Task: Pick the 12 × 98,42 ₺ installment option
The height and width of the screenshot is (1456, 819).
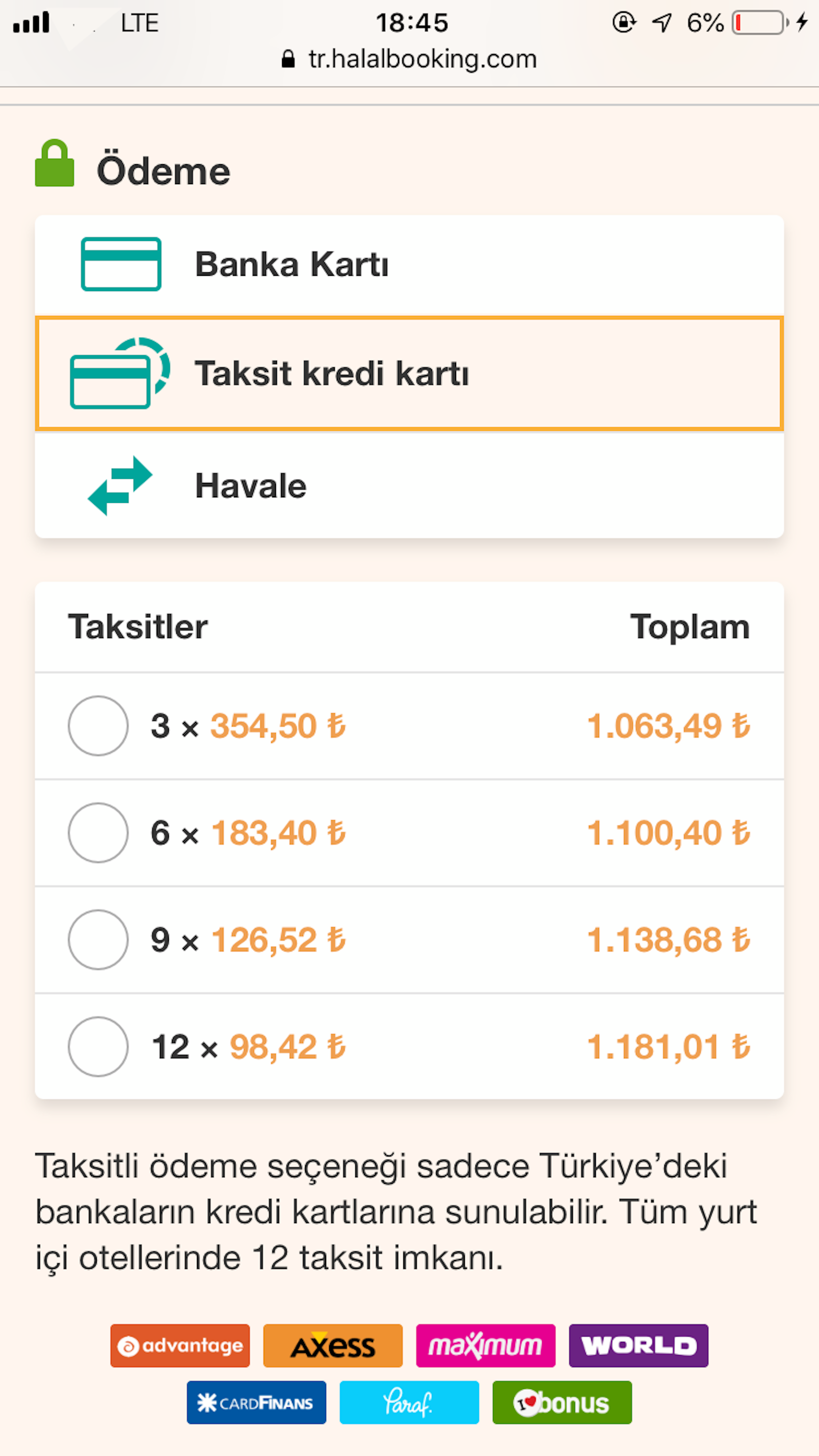Action: [98, 1047]
